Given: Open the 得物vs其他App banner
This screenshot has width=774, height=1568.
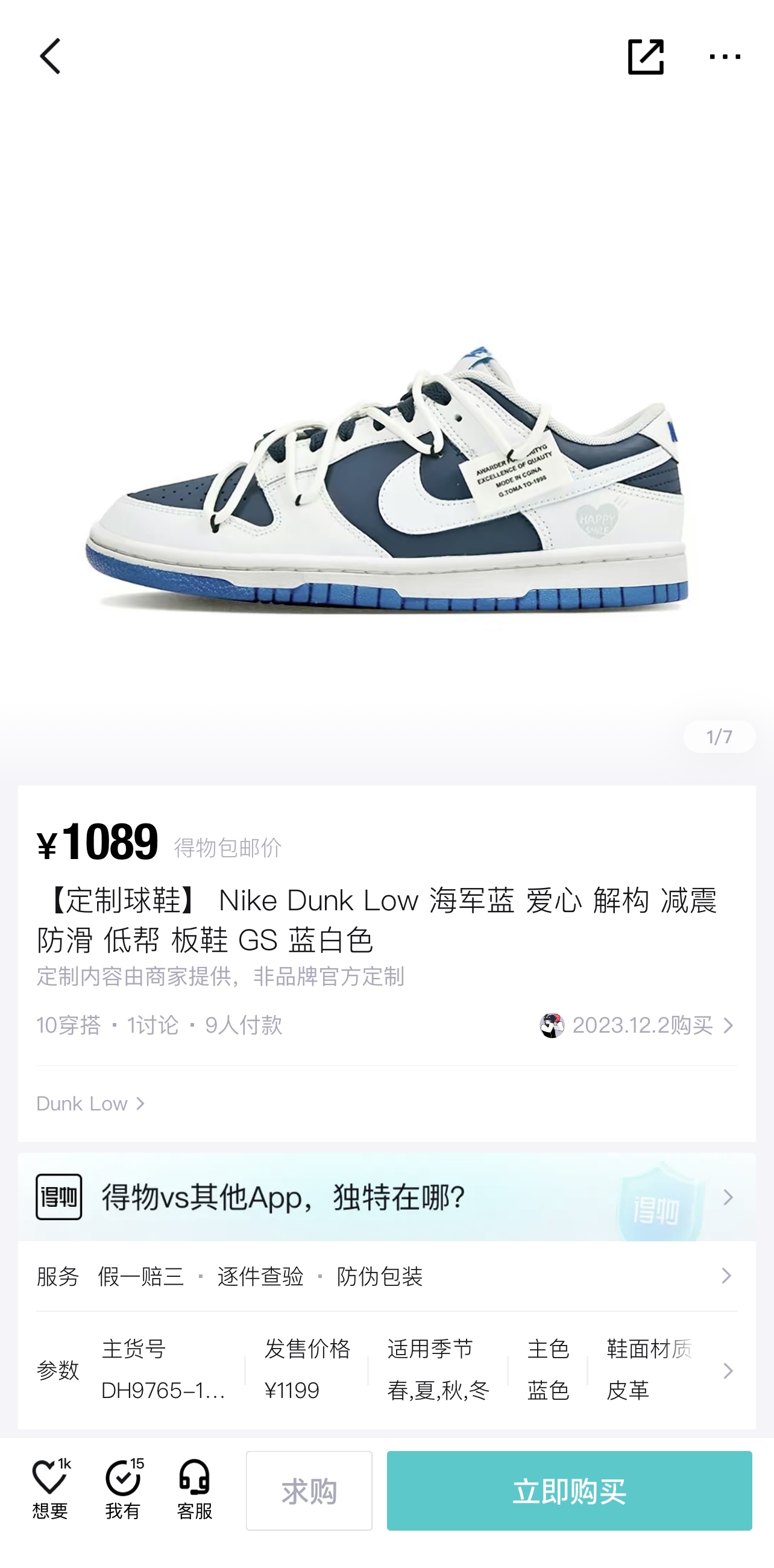Looking at the screenshot, I should click(x=387, y=1197).
